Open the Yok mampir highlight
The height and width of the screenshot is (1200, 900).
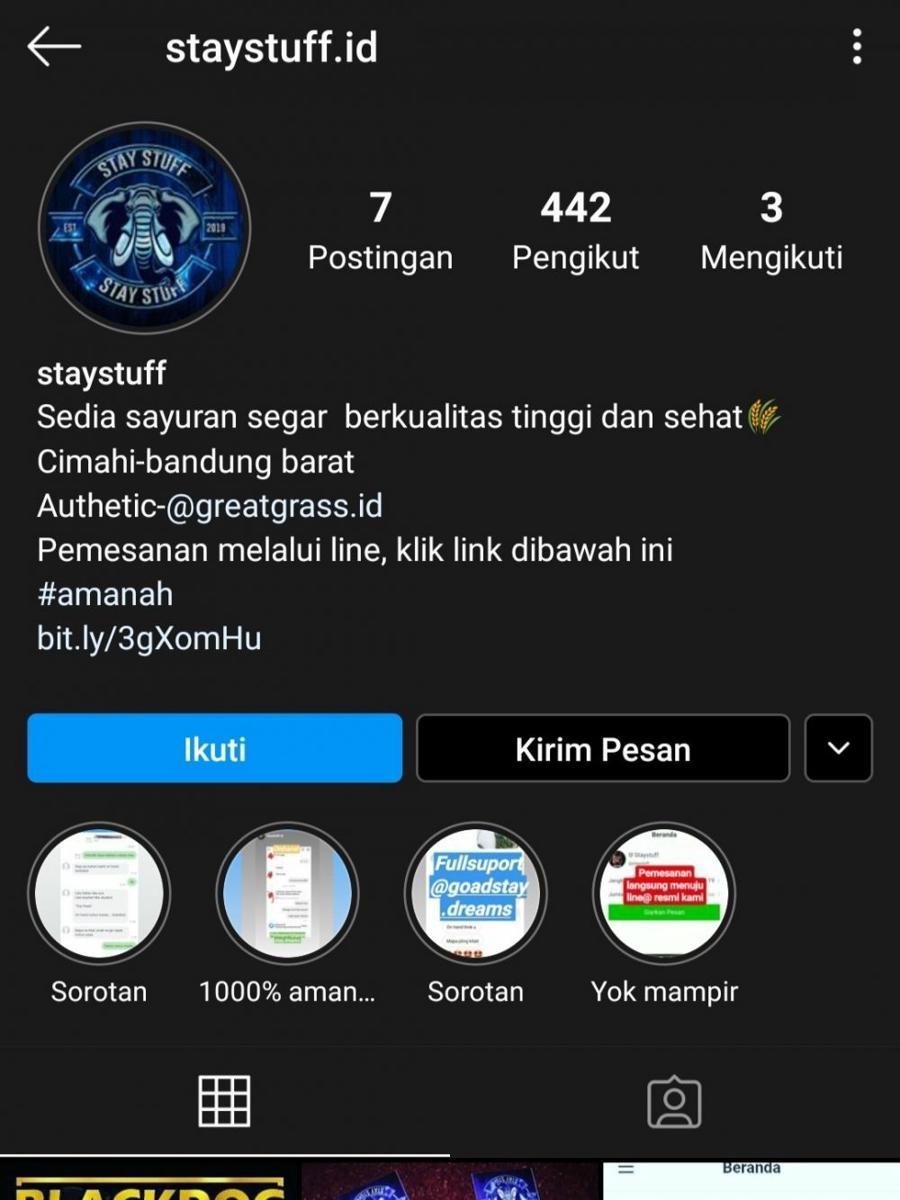tap(664, 893)
